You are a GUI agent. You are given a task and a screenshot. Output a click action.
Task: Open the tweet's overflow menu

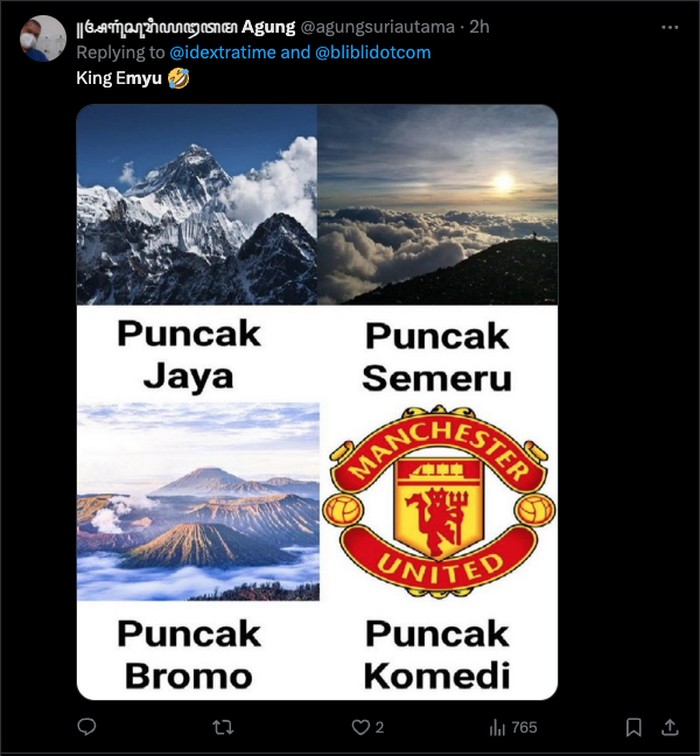tap(668, 27)
